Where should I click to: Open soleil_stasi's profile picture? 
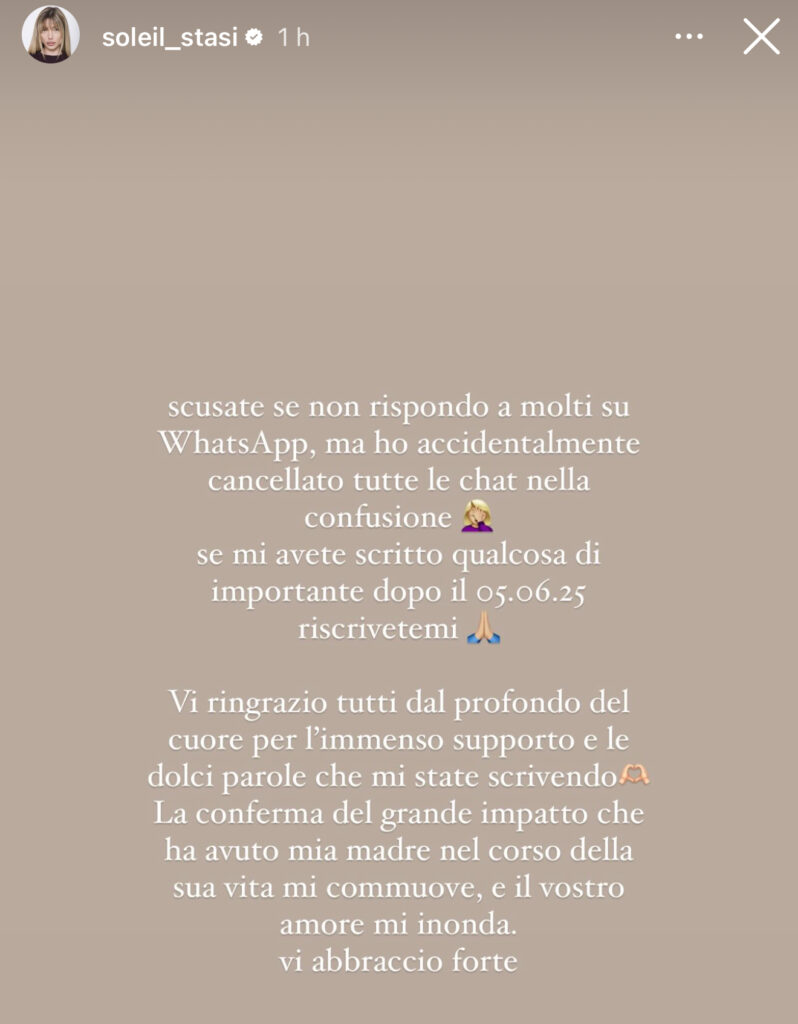(51, 36)
